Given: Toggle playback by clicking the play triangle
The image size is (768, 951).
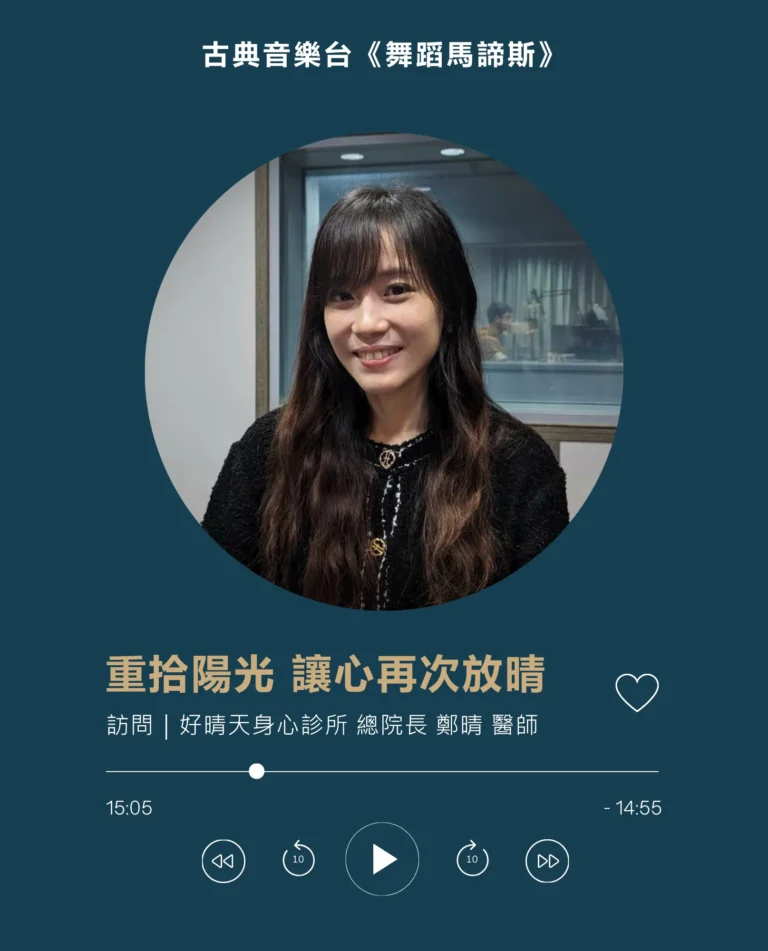Looking at the screenshot, I should point(385,857).
